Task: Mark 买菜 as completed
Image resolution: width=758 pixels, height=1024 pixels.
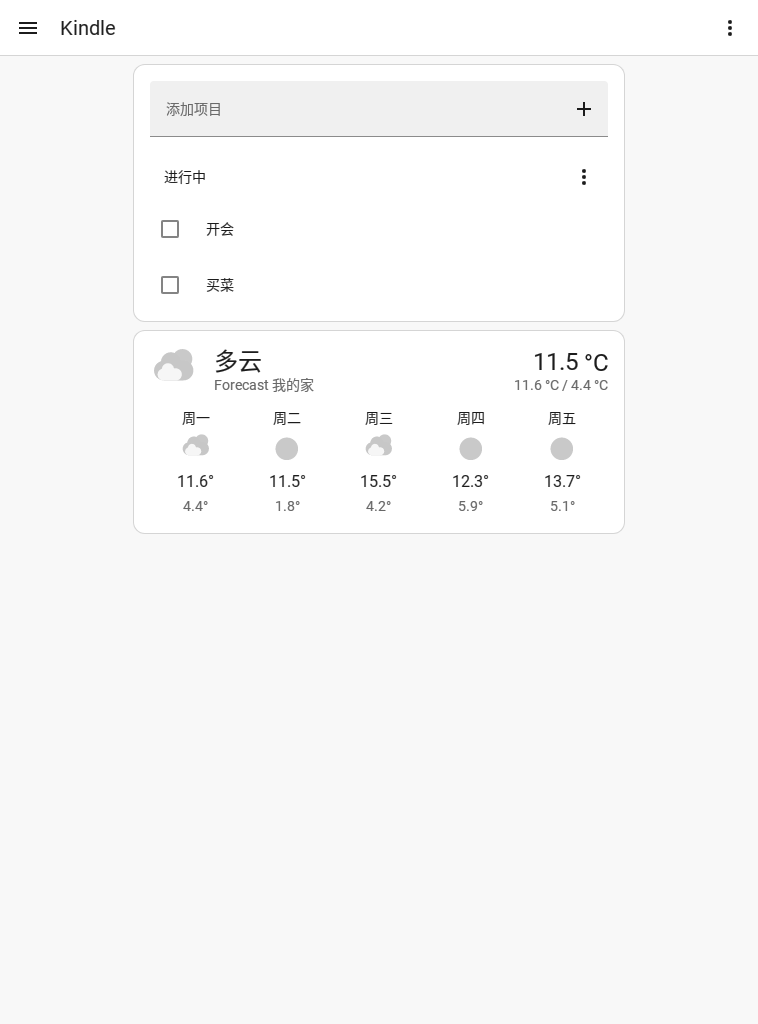Action: (170, 285)
